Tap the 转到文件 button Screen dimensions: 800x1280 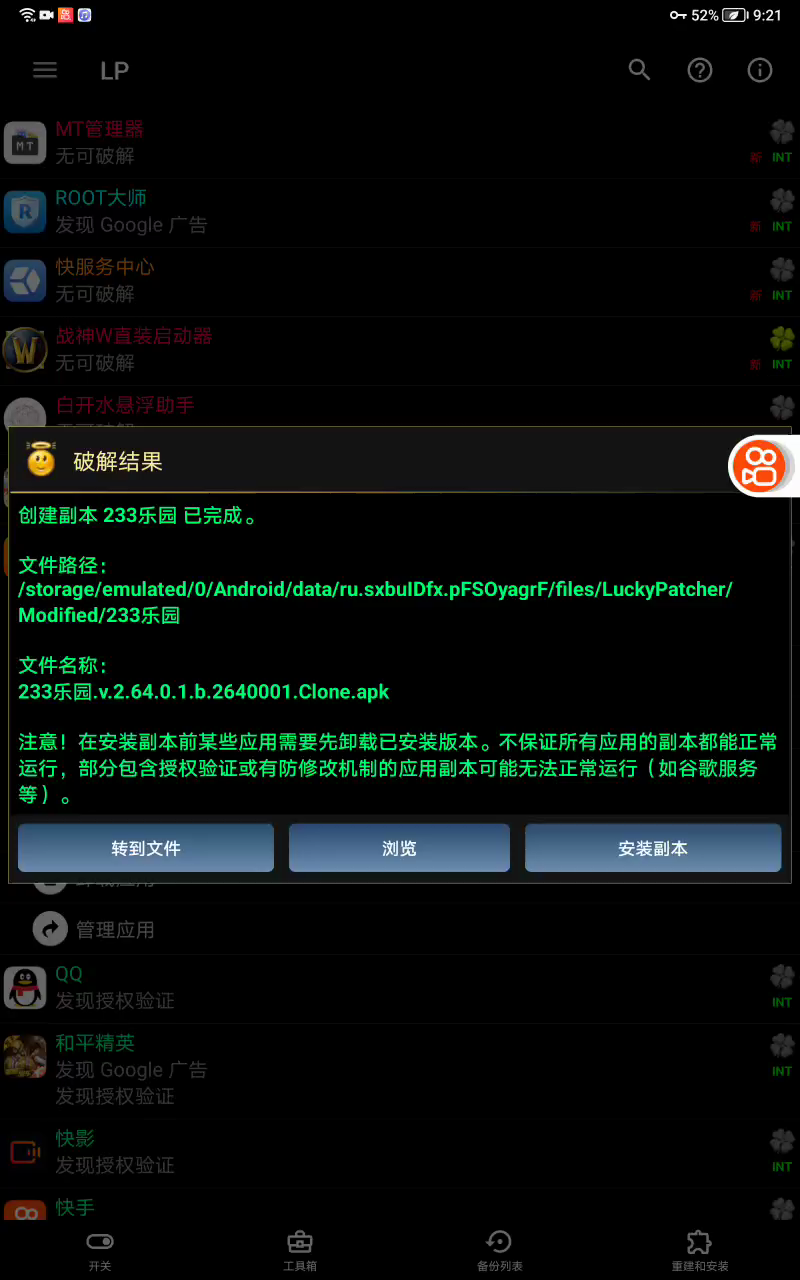point(146,848)
